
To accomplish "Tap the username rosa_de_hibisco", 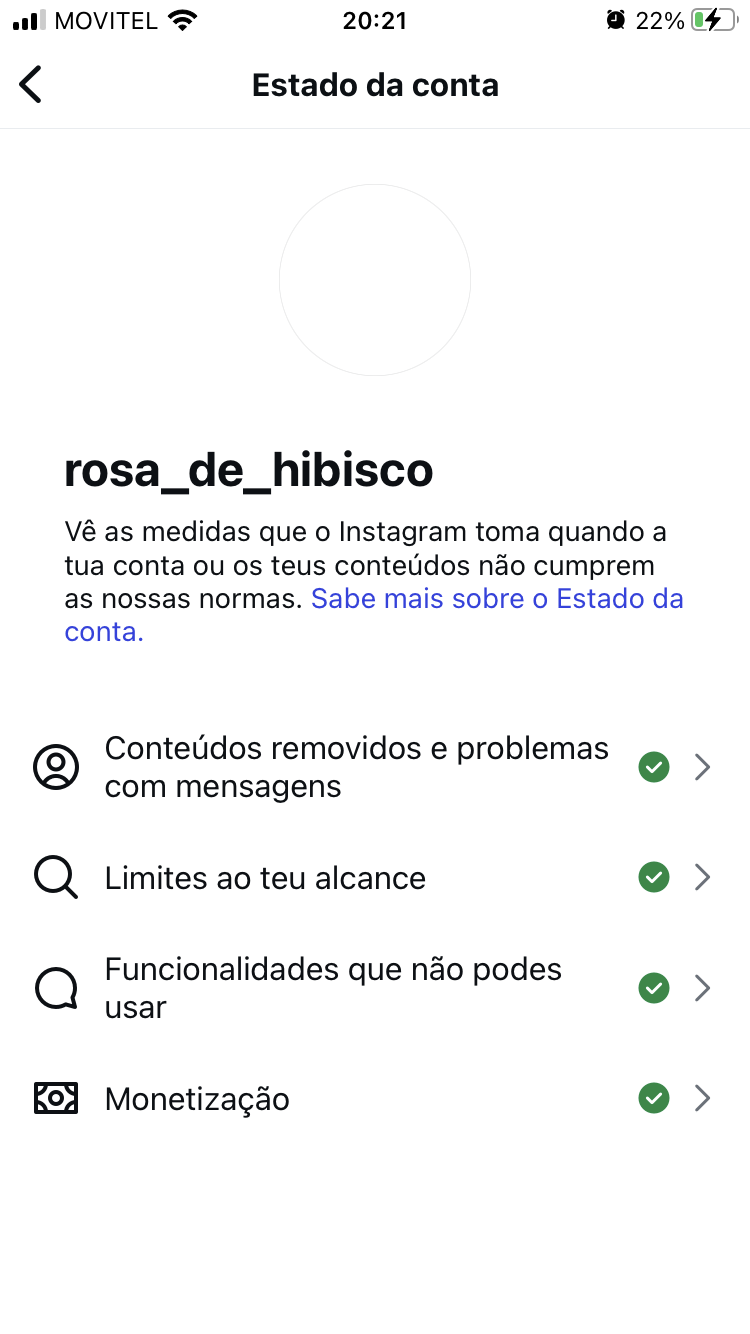I will click(249, 469).
